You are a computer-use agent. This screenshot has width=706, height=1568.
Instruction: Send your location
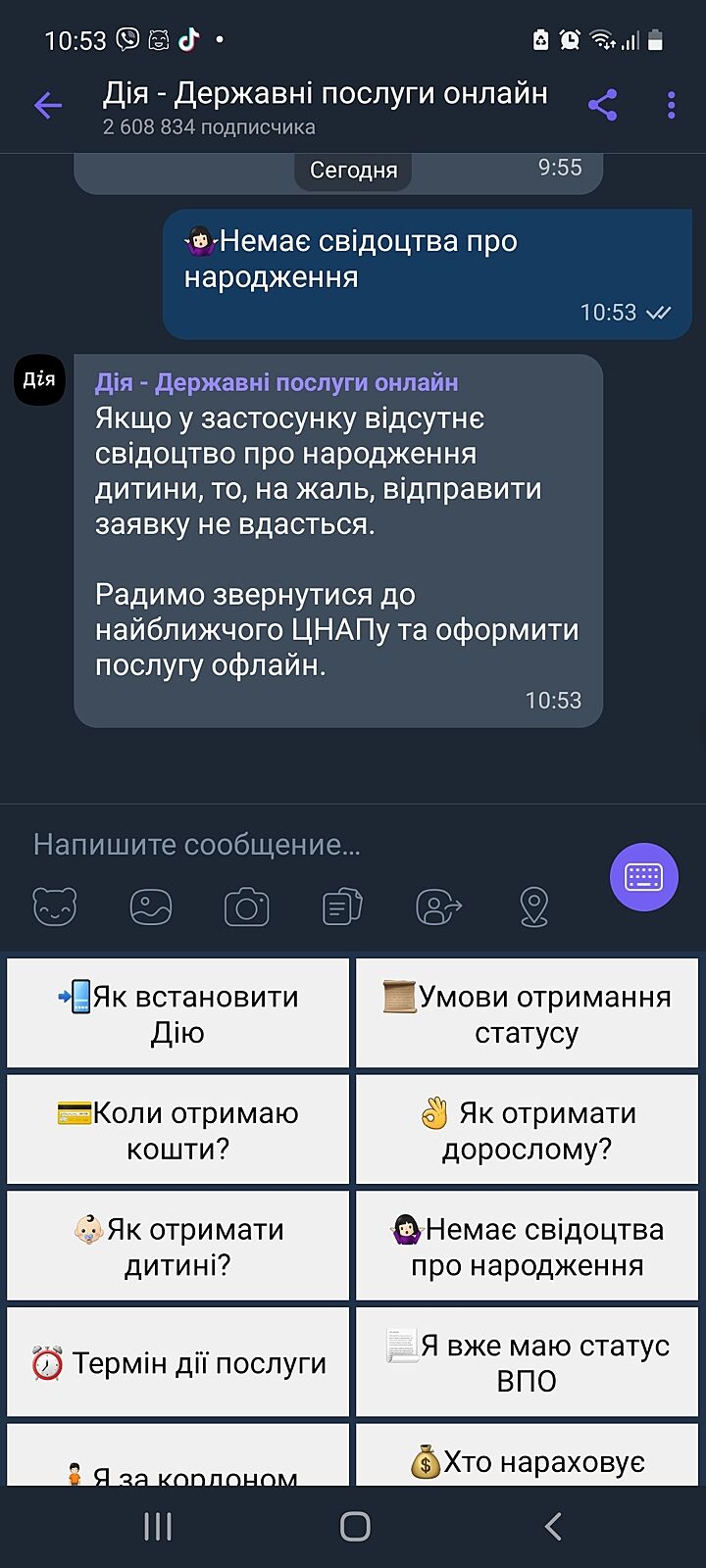(533, 907)
